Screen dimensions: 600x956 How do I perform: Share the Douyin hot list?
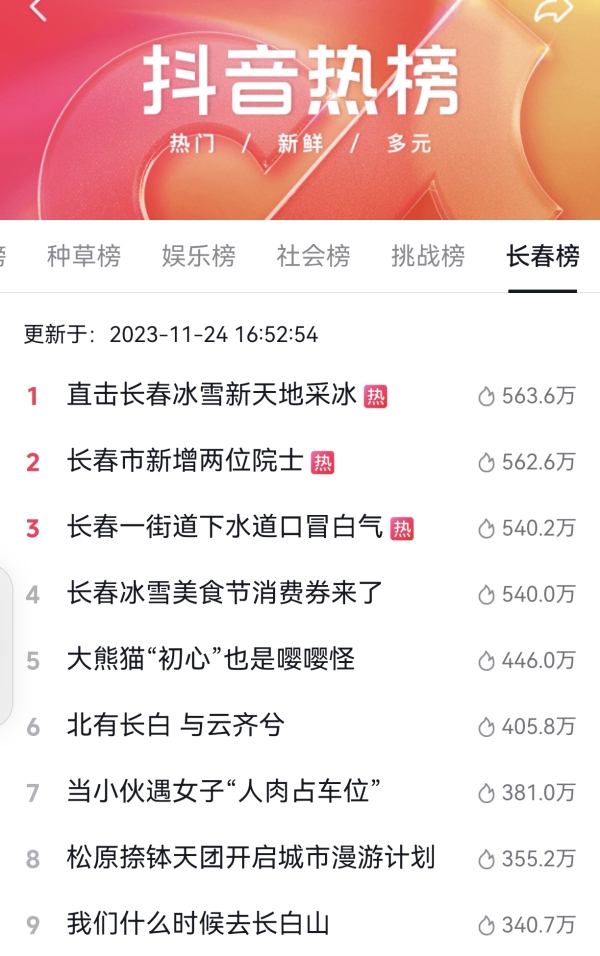point(553,11)
